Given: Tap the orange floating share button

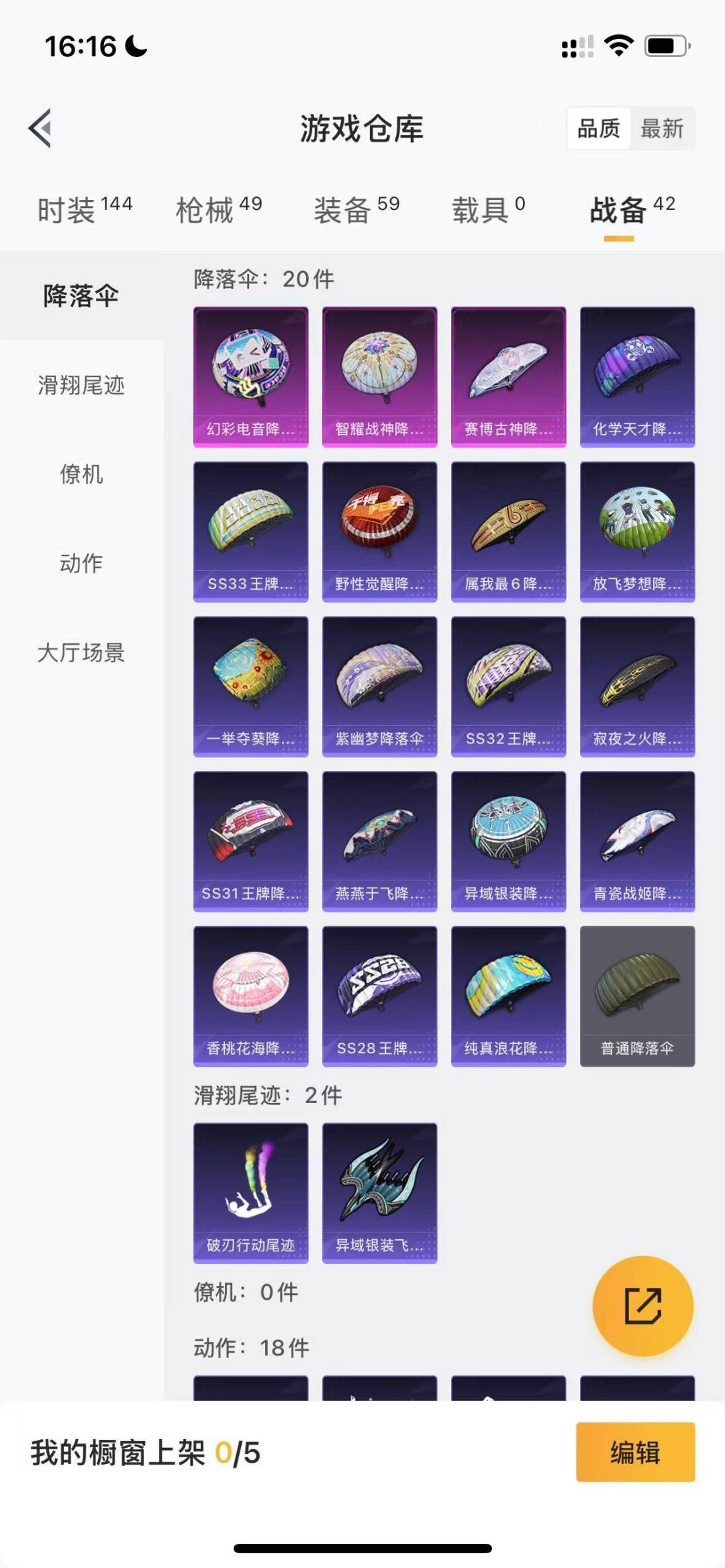Looking at the screenshot, I should (x=643, y=1306).
